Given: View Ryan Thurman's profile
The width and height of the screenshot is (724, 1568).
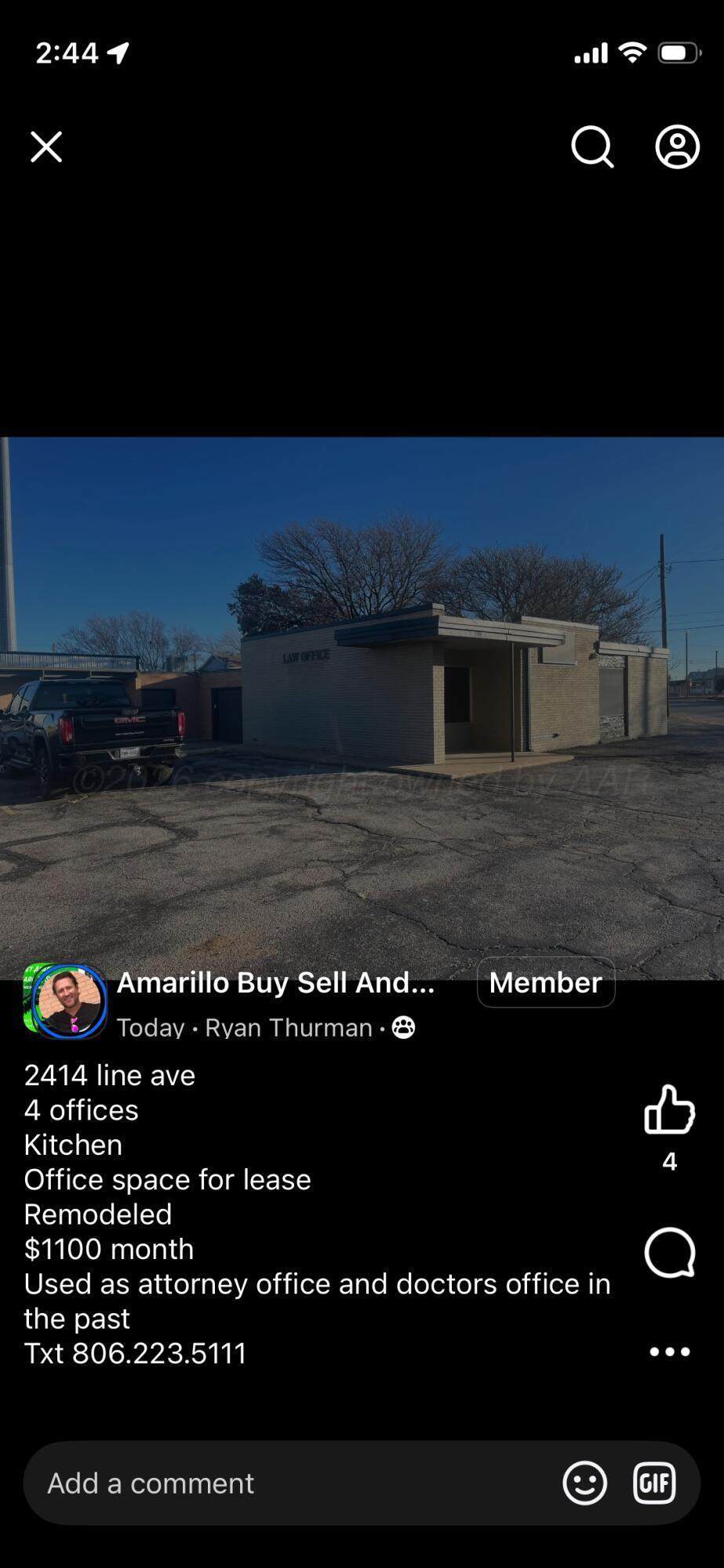Looking at the screenshot, I should 287,1027.
